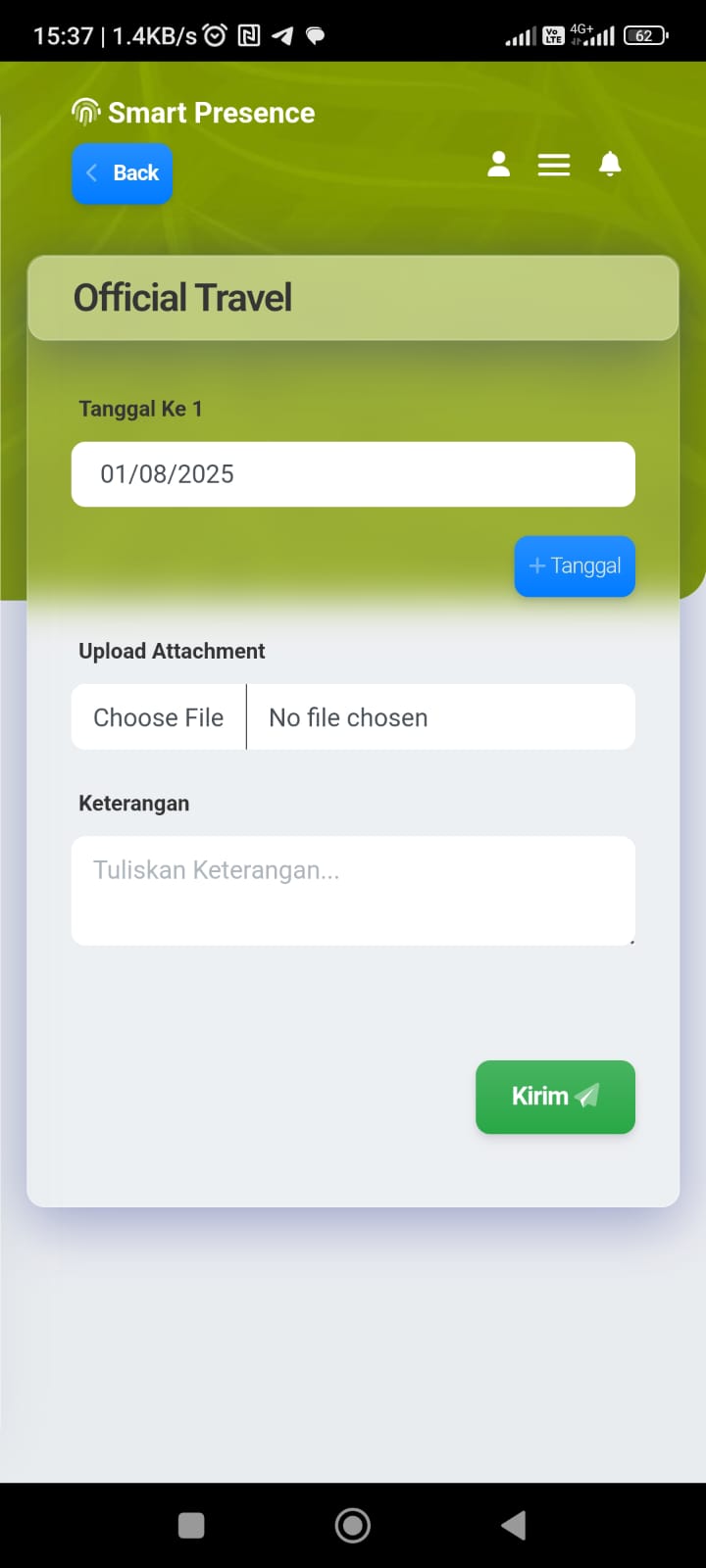Tap the blue Back button
Screen dimensions: 706x1568
123,173
